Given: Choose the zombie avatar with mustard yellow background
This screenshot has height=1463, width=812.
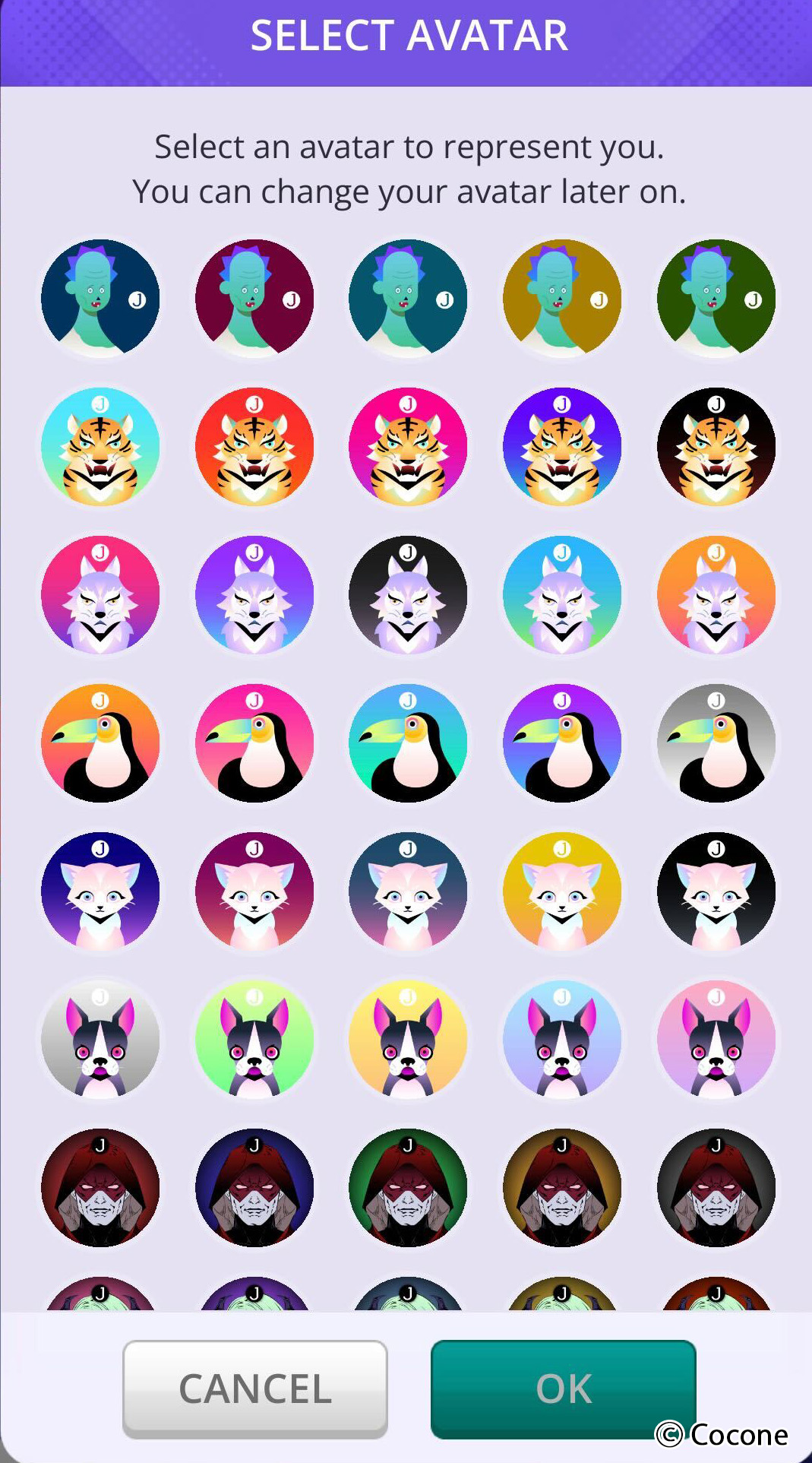Looking at the screenshot, I should point(562,299).
